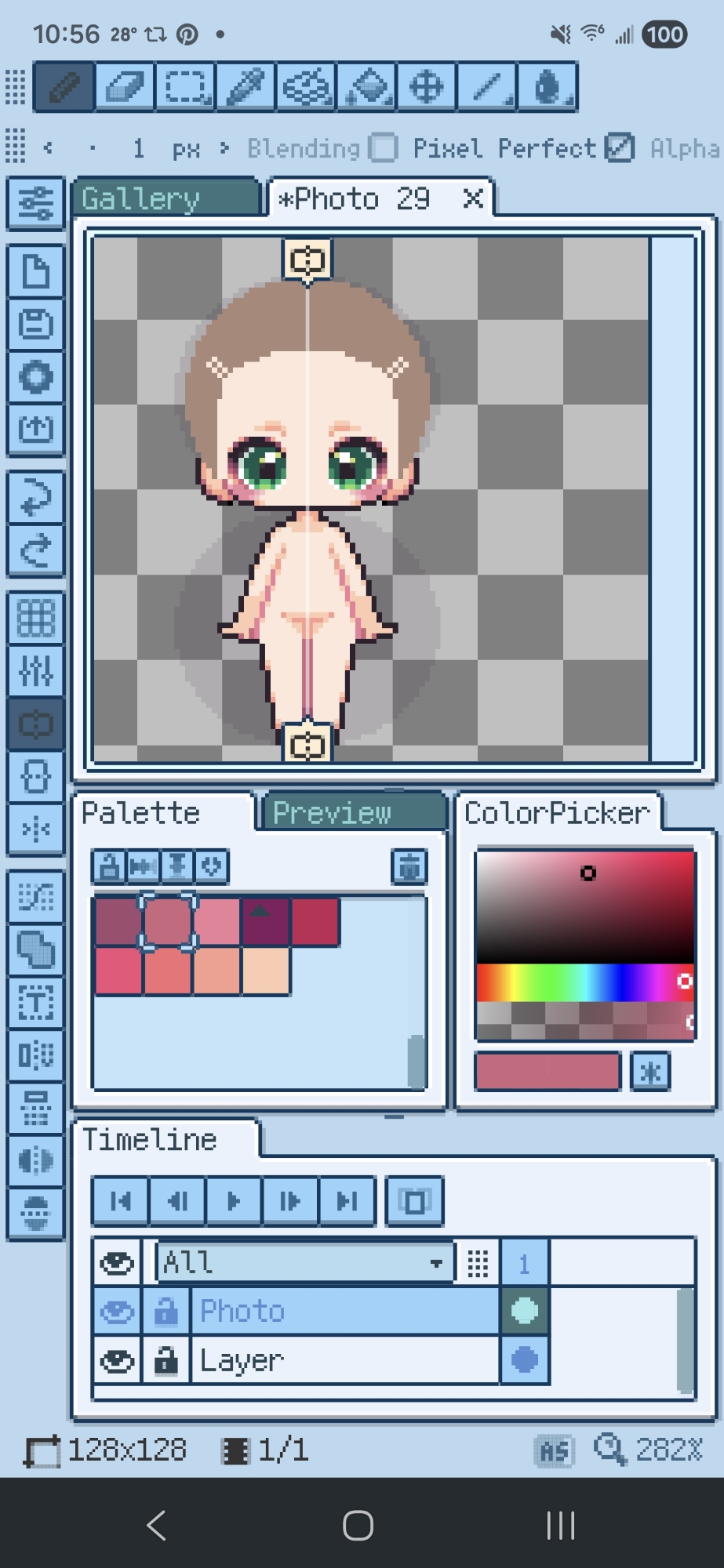Choose the rectangular selection tool
Image resolution: width=724 pixels, height=1568 pixels.
click(185, 87)
